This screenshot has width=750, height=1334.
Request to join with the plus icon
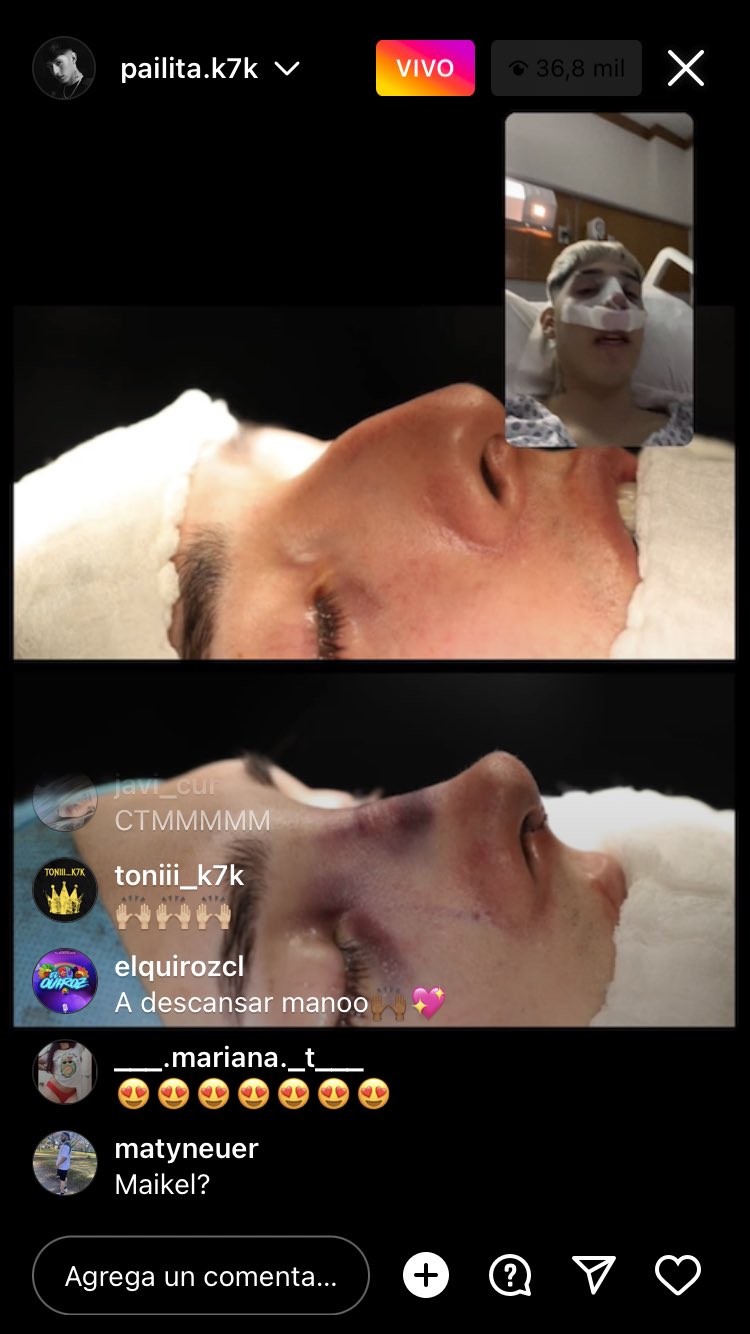[426, 1275]
